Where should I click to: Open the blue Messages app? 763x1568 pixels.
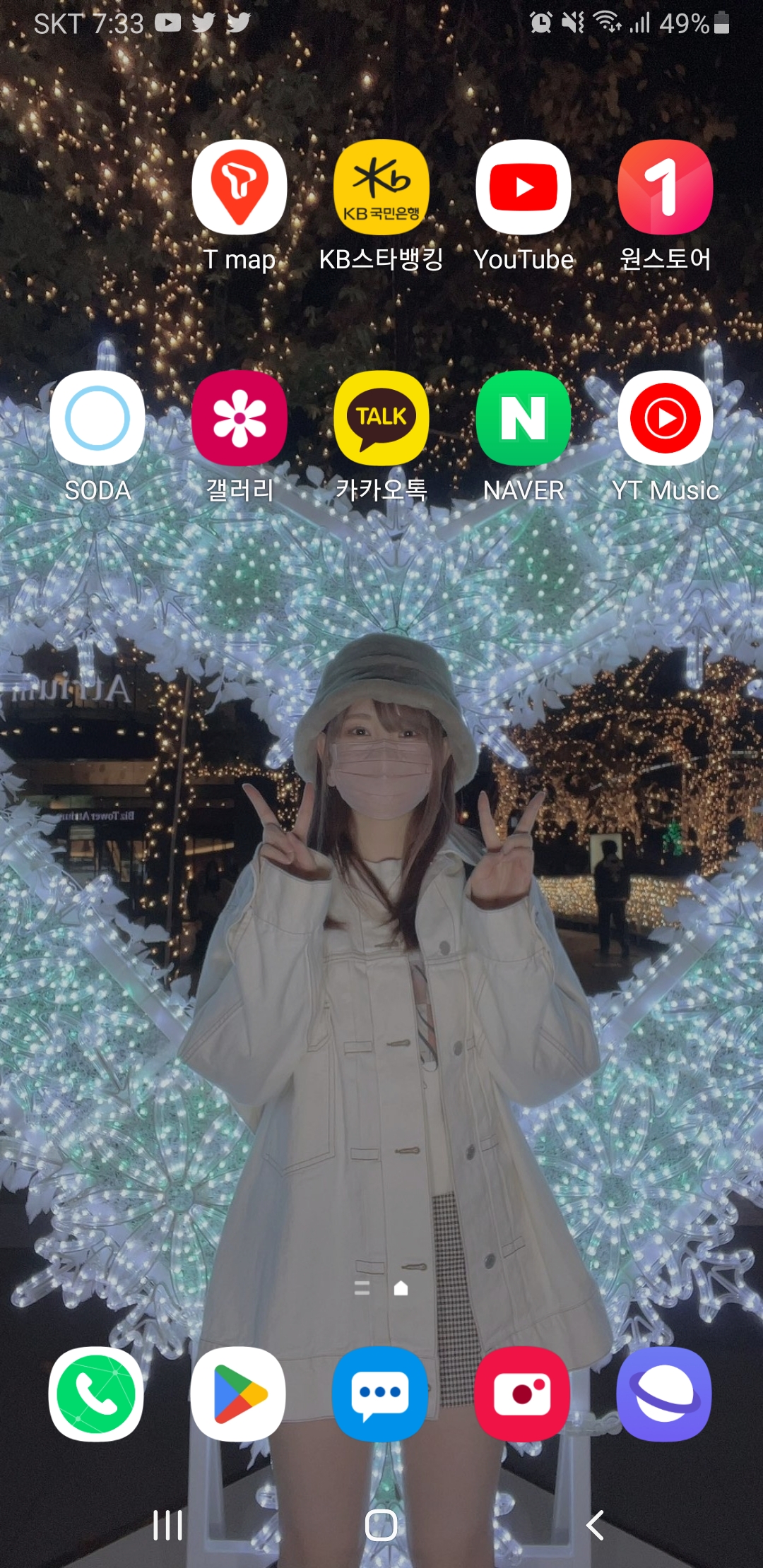click(x=380, y=1394)
